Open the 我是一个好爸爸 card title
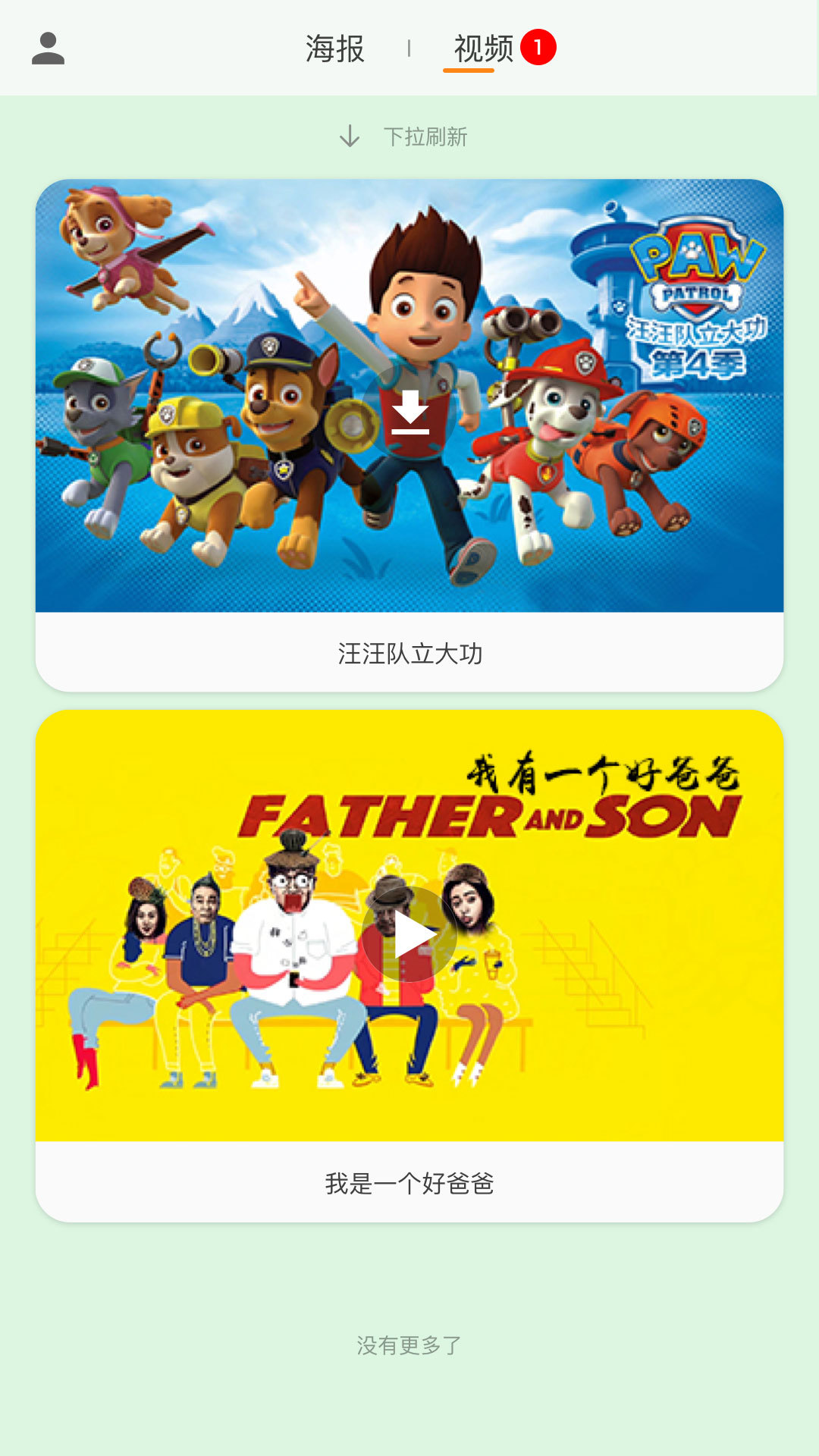Screen dimensions: 819x1456 409,1183
